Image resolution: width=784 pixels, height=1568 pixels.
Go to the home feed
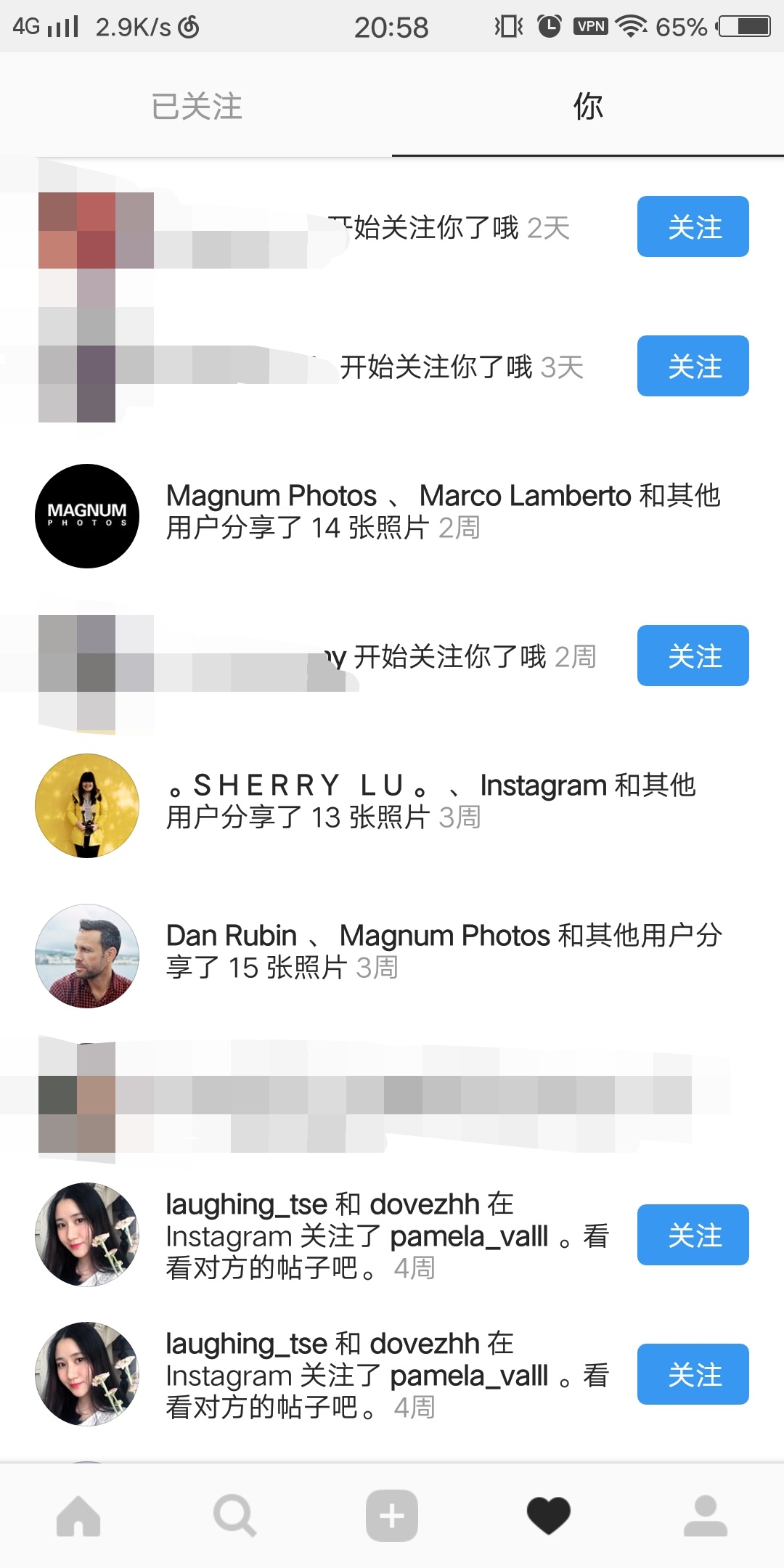(x=78, y=1516)
